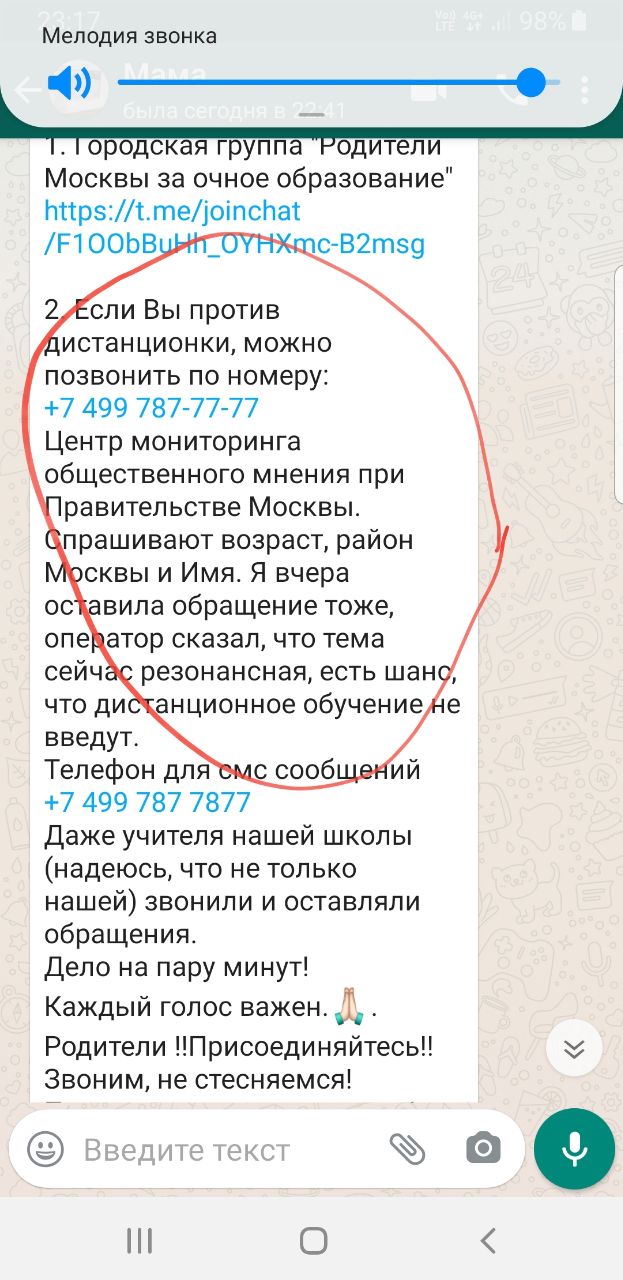Go back with the system navigation arrow
The height and width of the screenshot is (1280, 623).
(488, 1241)
